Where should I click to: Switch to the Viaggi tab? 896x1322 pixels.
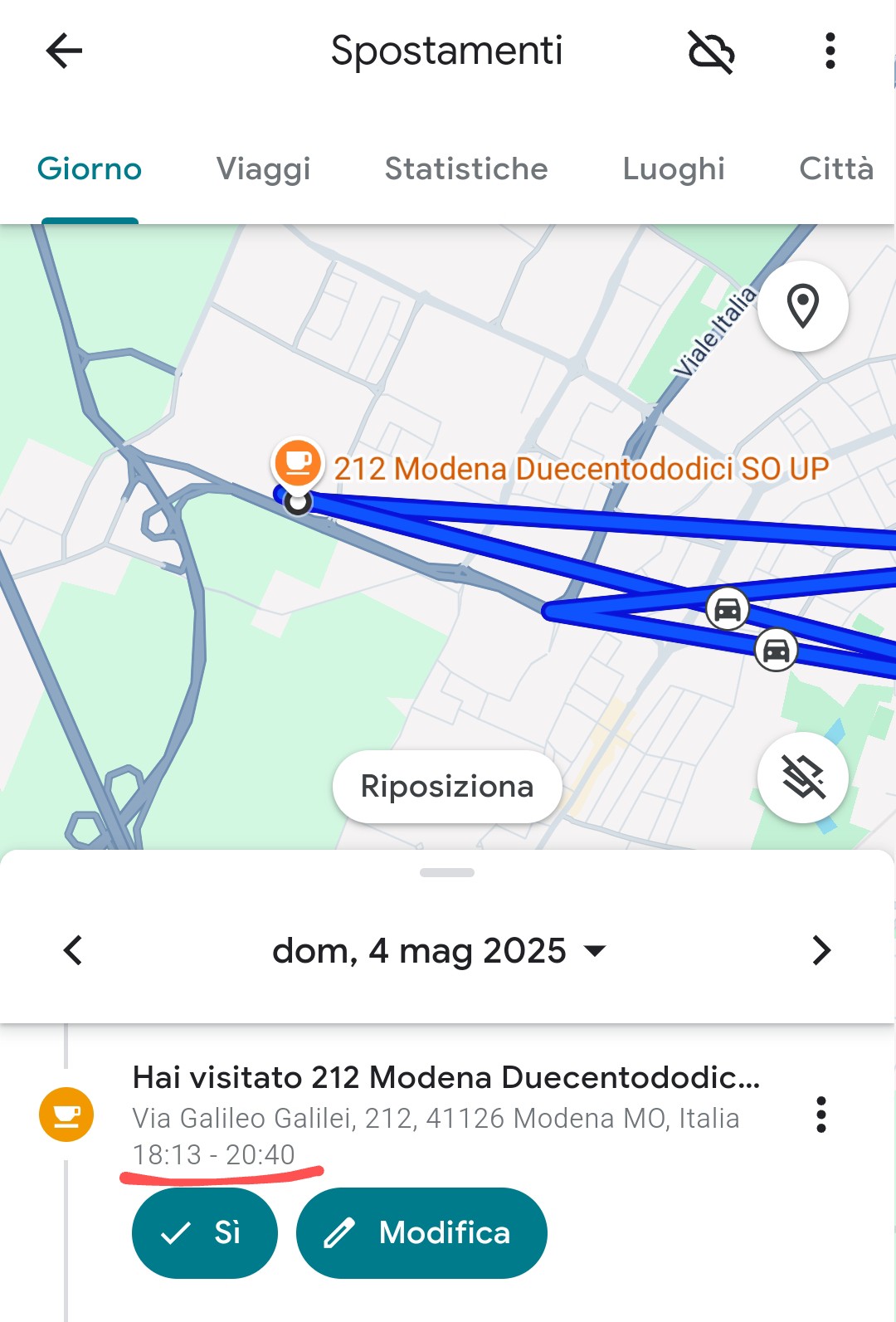263,168
